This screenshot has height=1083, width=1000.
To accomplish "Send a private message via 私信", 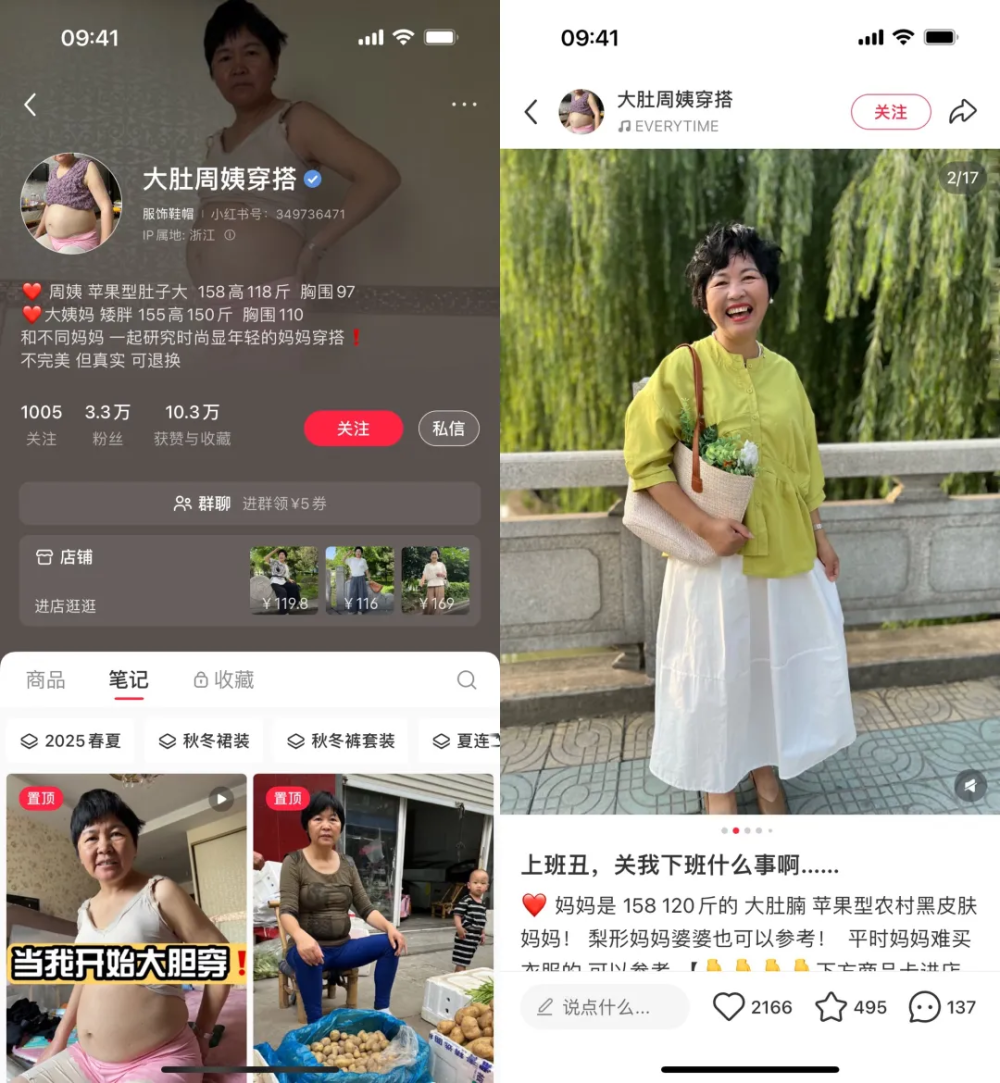I will (x=448, y=428).
